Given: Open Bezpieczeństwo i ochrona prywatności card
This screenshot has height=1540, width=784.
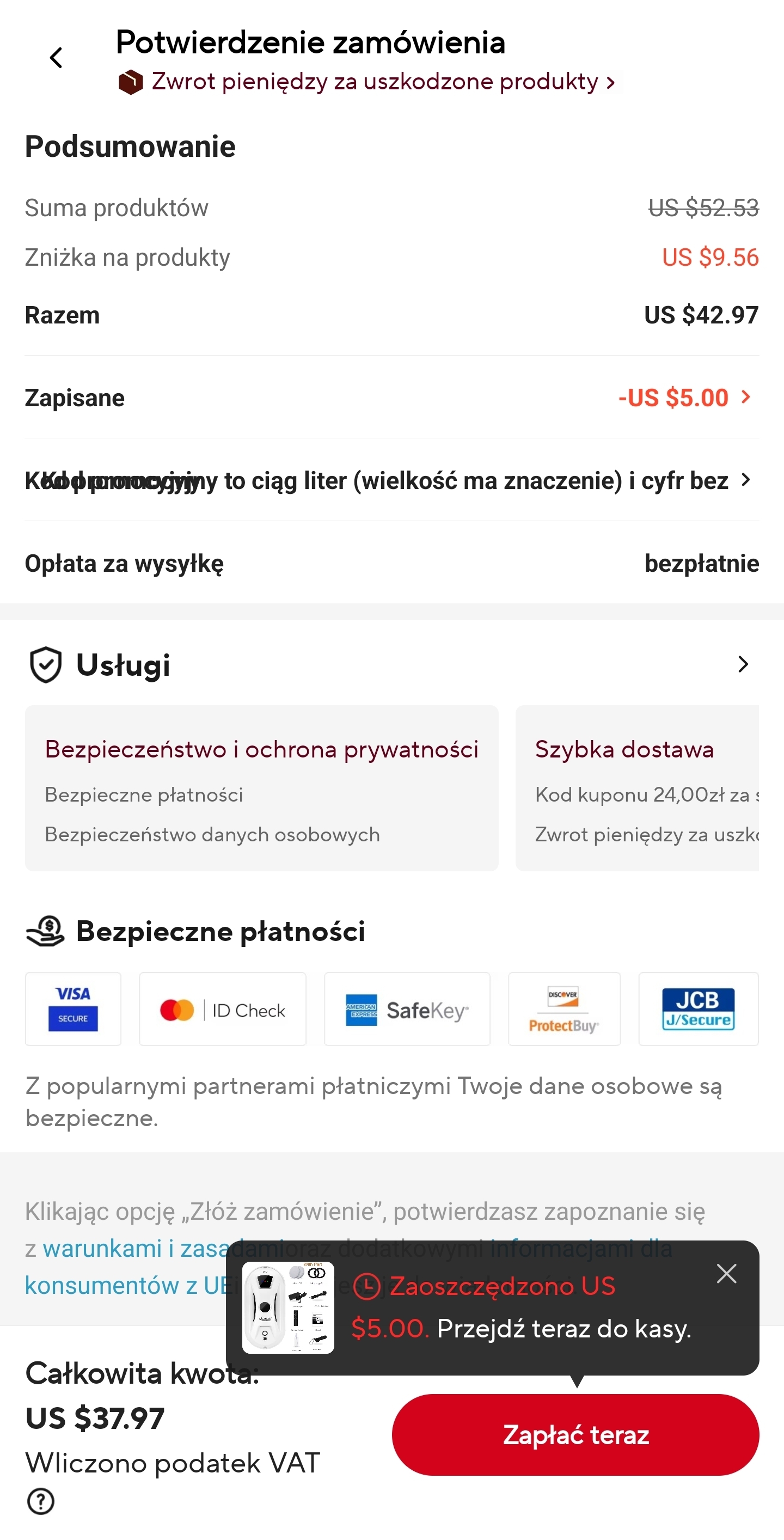Looking at the screenshot, I should click(262, 787).
